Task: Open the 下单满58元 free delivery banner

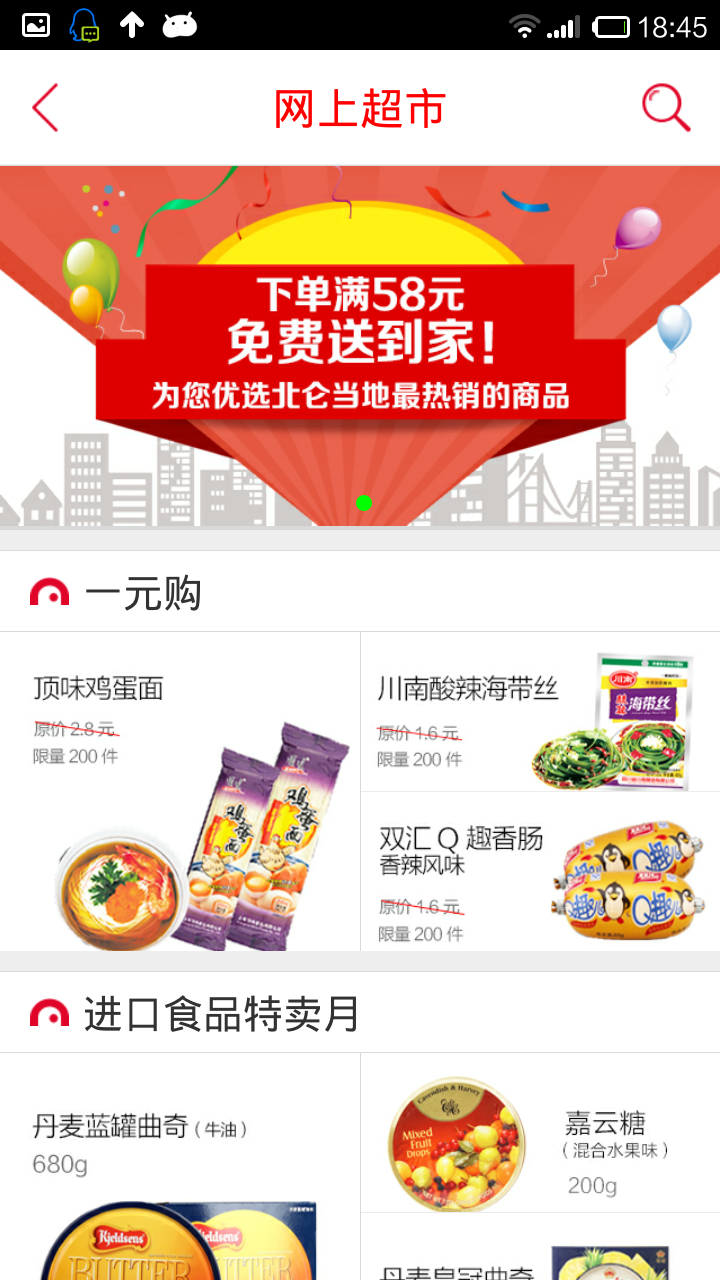Action: 360,345
